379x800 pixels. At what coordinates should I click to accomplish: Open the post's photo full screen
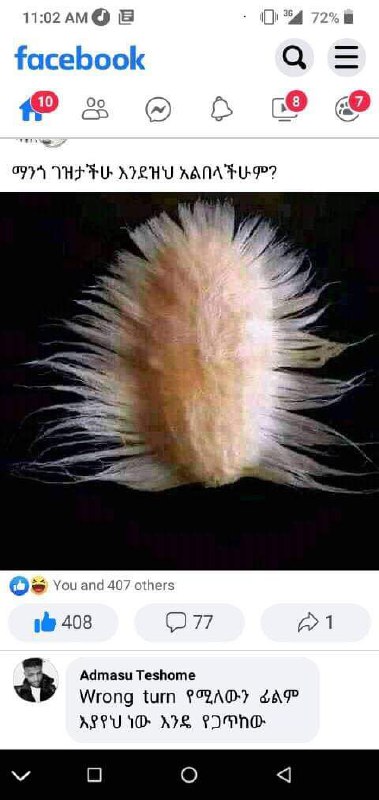(189, 381)
